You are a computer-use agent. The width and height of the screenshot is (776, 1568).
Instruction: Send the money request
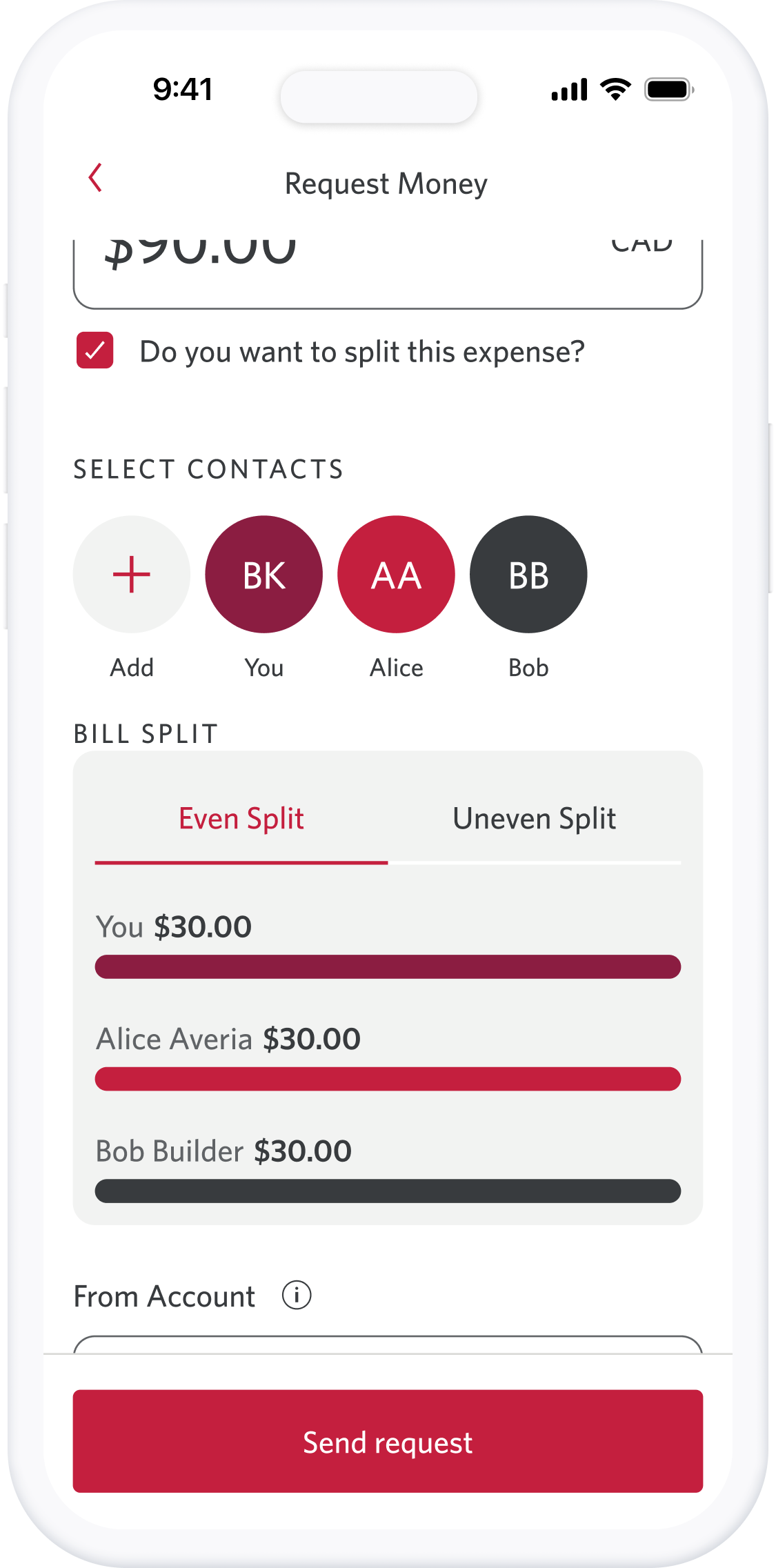tap(388, 1442)
